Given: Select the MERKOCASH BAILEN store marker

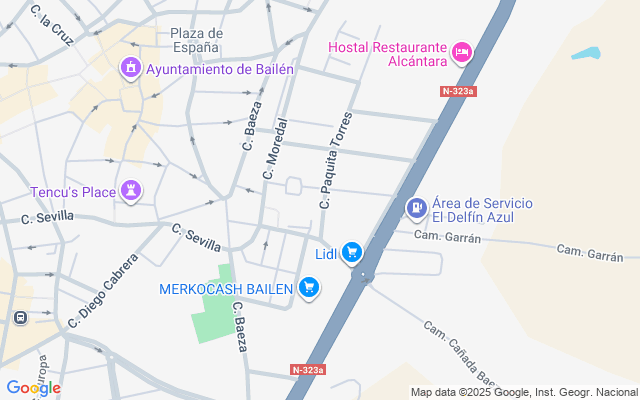Looking at the screenshot, I should pyautogui.click(x=309, y=288).
